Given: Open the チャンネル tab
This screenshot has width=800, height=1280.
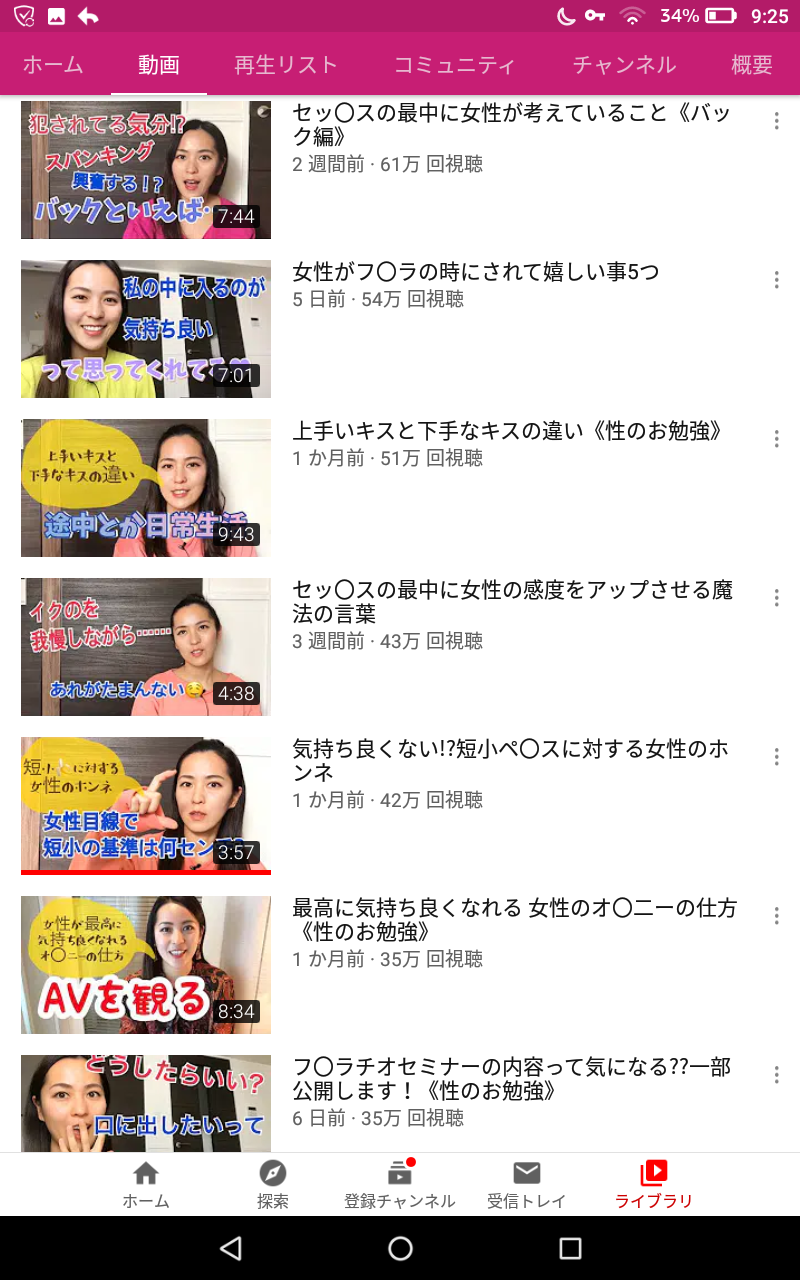Looking at the screenshot, I should [x=624, y=65].
